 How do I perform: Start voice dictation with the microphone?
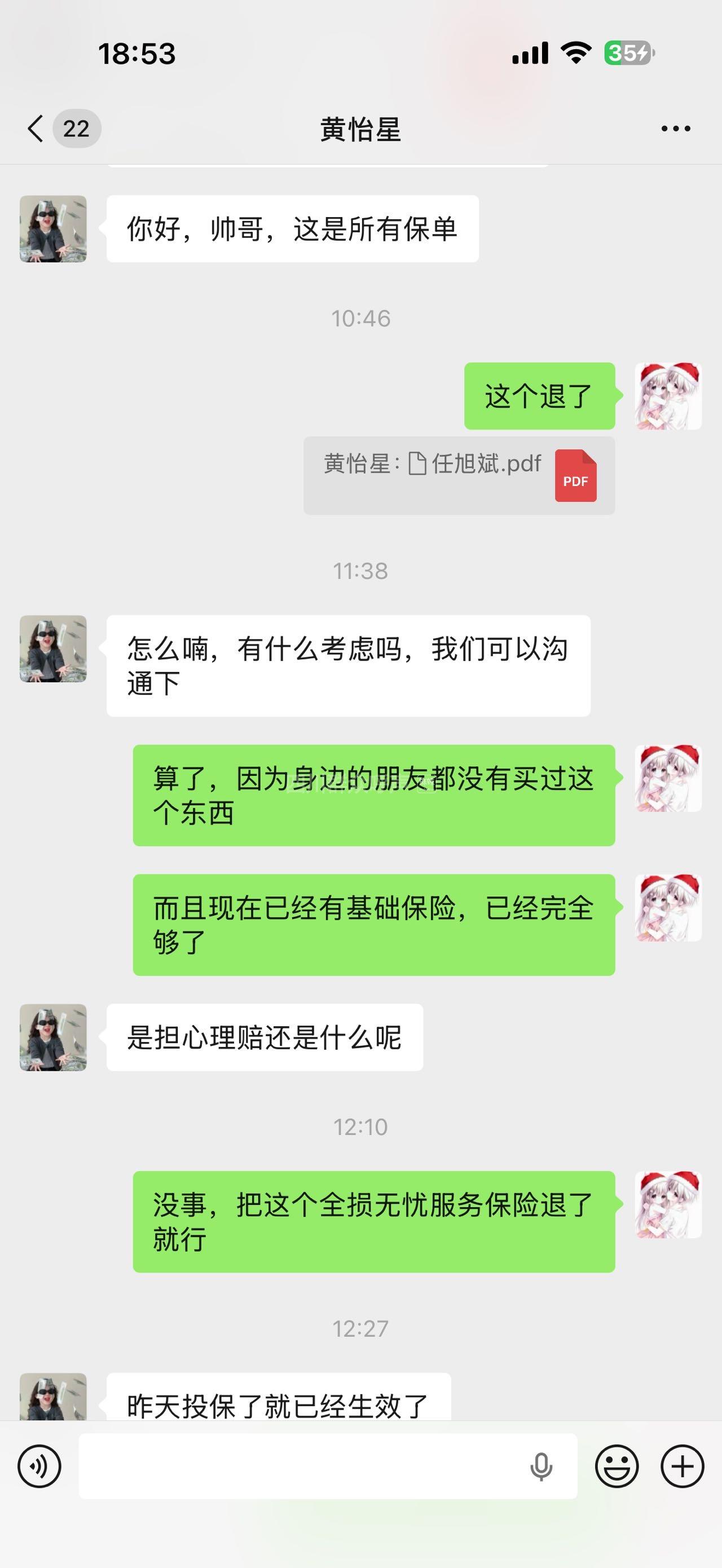pyautogui.click(x=540, y=1467)
